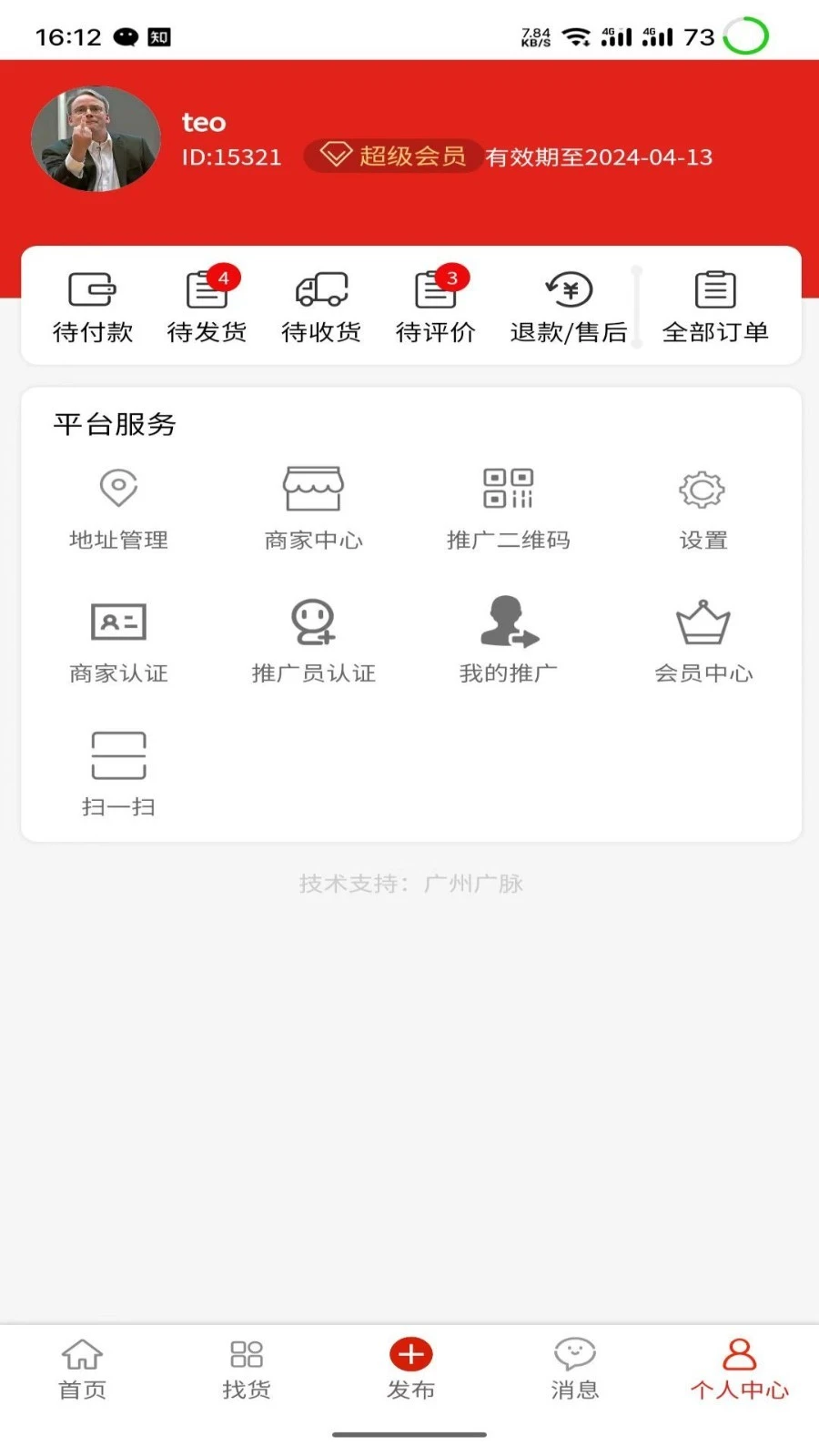Screen dimensions: 819x1456
Task: Tap the red 发布 plus button
Action: (409, 1355)
